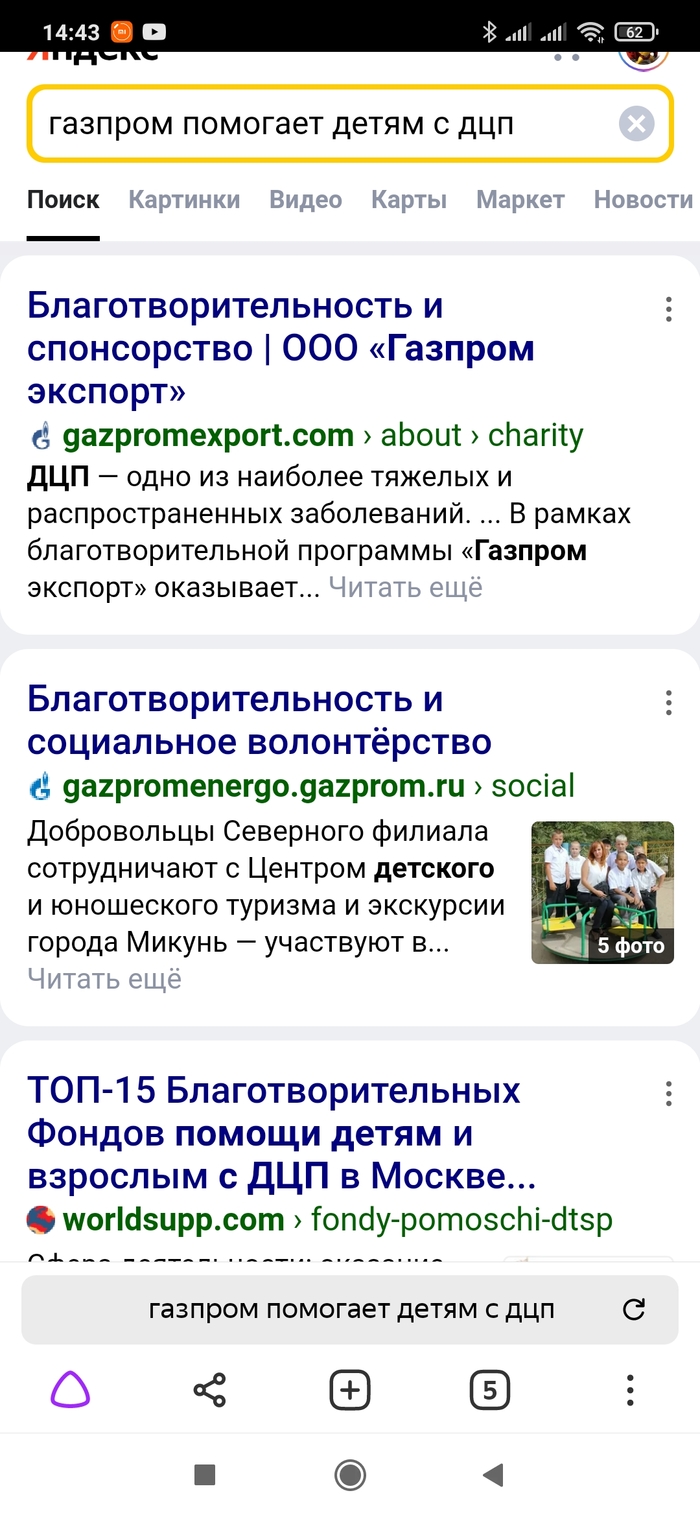
Task: Clear the search query text
Action: click(636, 124)
